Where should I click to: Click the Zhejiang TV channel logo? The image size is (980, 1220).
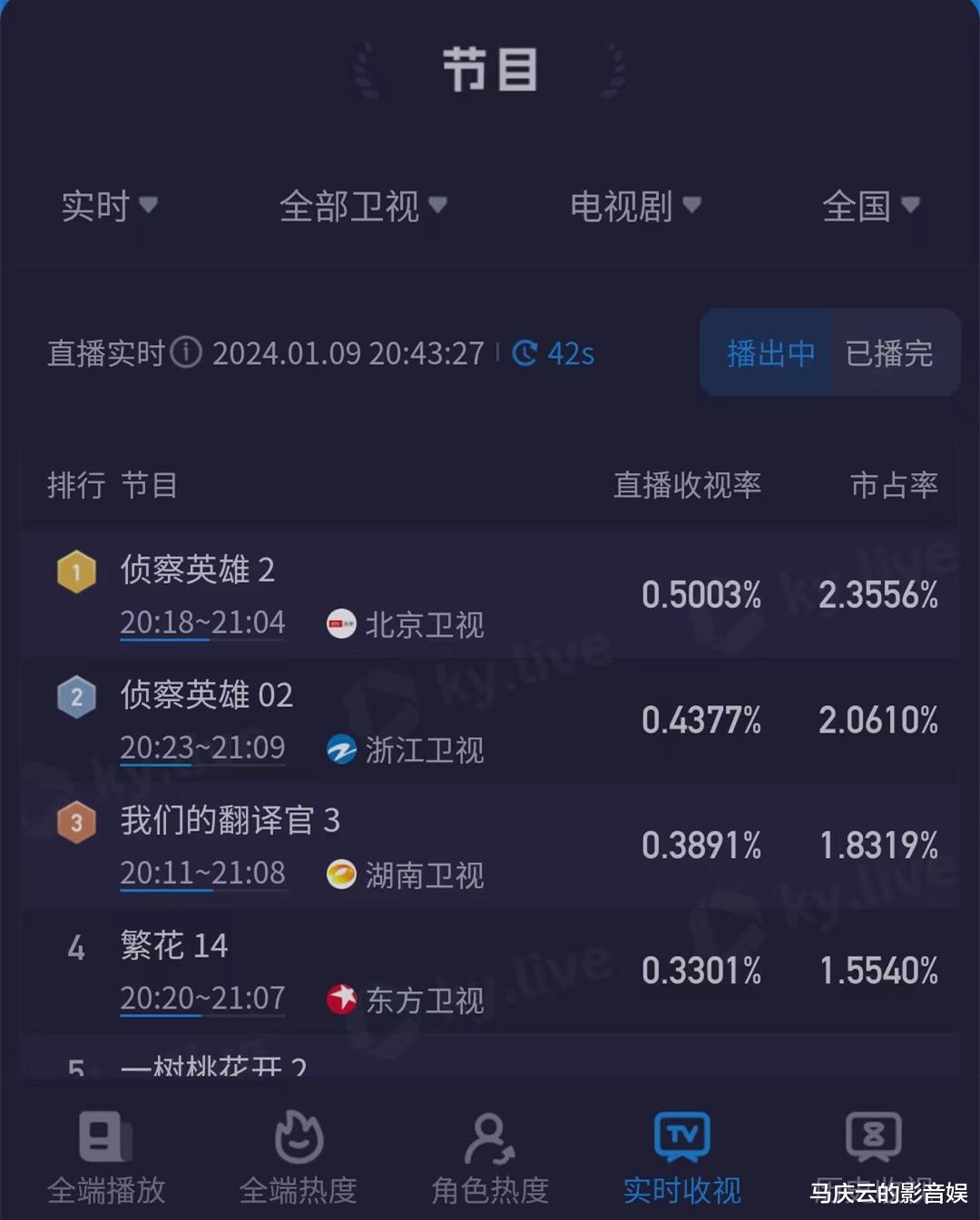coord(340,750)
